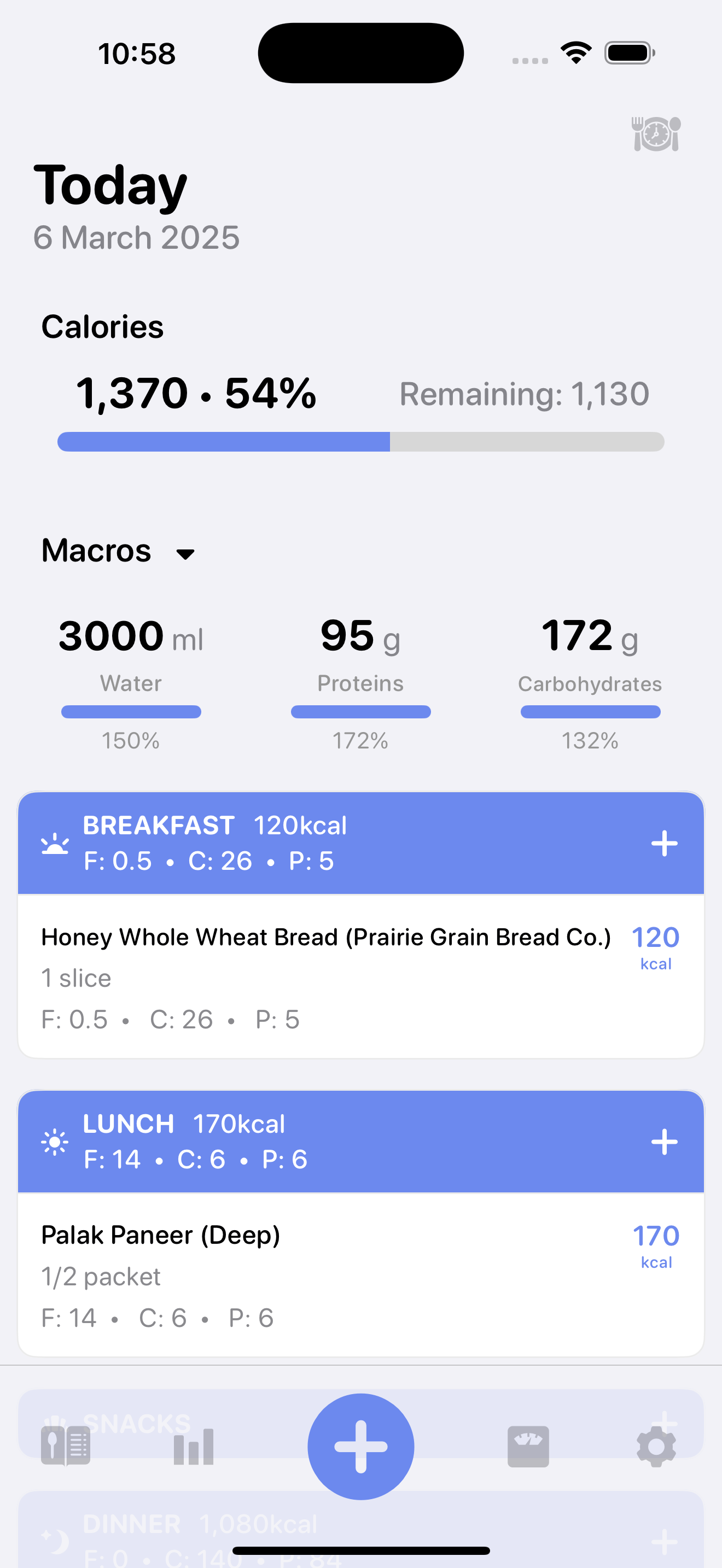Image resolution: width=722 pixels, height=1568 pixels.
Task: Add a food item to Lunch
Action: (x=665, y=1142)
